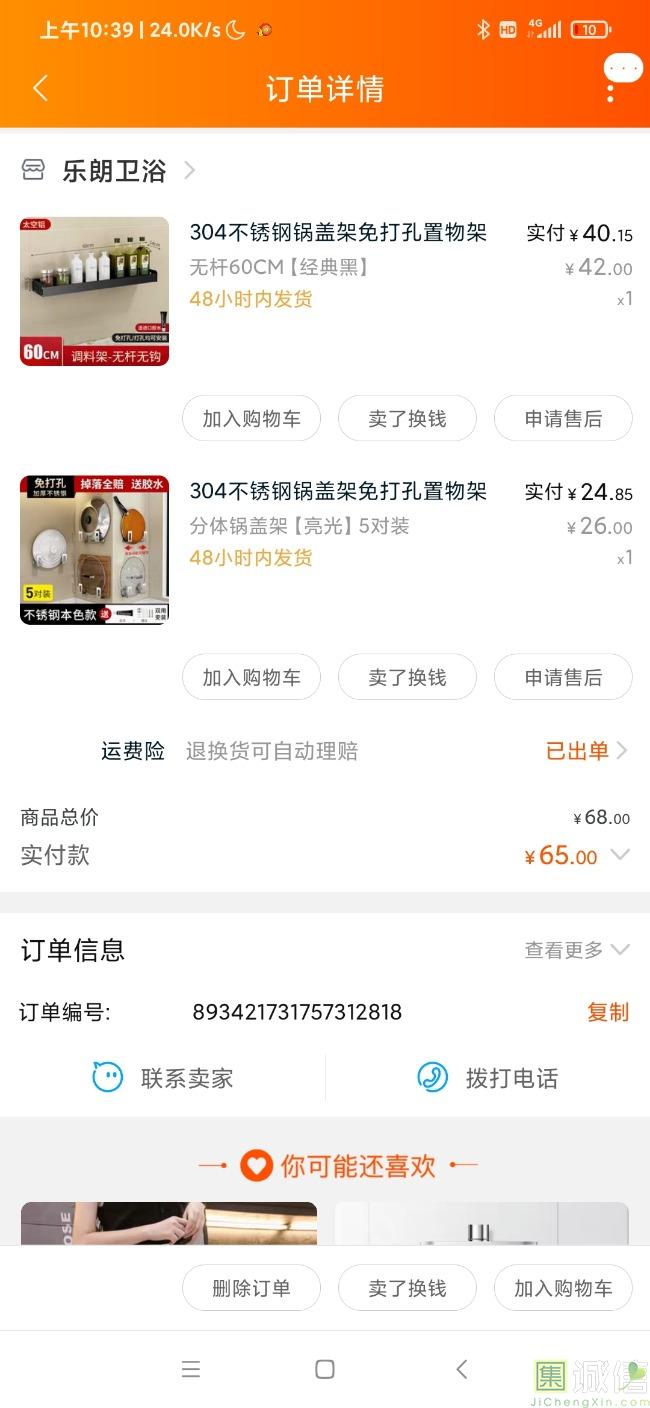Tap 卖了换钱 for the 无杆60CM item
Viewport: 650px width, 1408px height.
coord(407,418)
